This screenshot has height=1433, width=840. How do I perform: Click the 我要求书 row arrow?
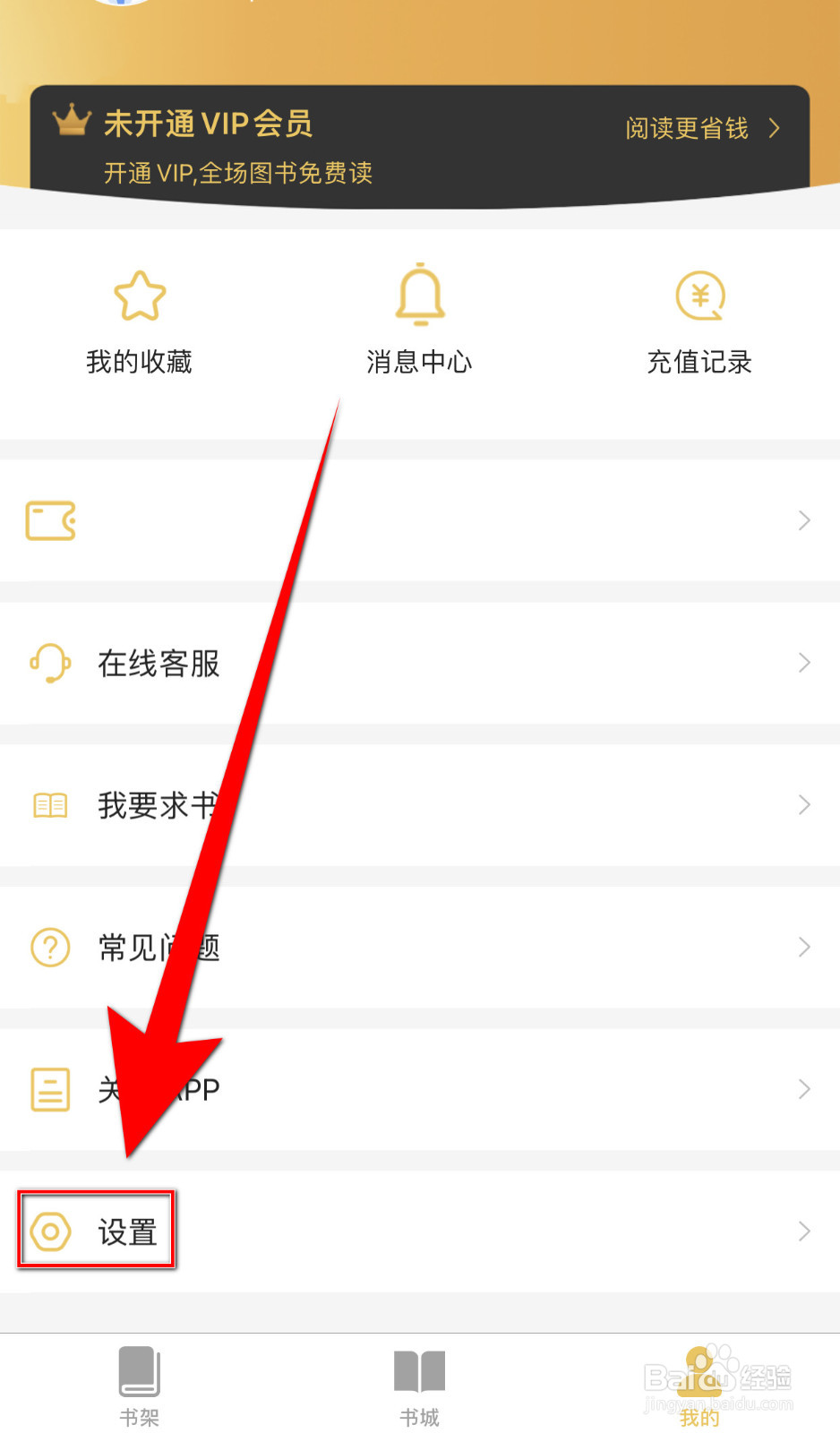tap(803, 805)
